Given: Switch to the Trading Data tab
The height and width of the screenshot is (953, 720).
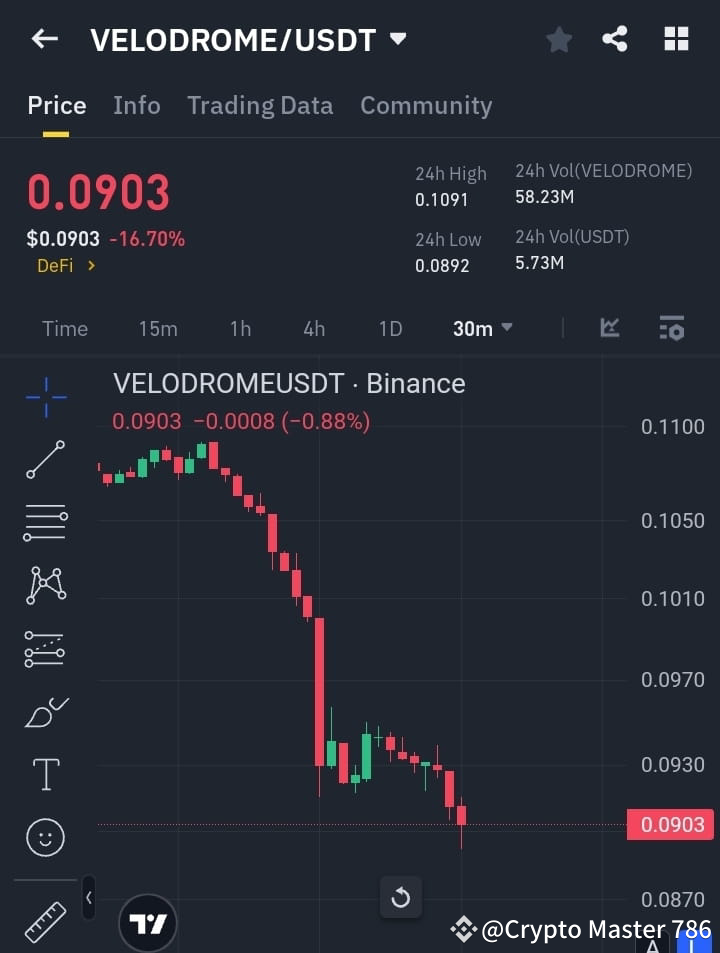Looking at the screenshot, I should [x=260, y=105].
